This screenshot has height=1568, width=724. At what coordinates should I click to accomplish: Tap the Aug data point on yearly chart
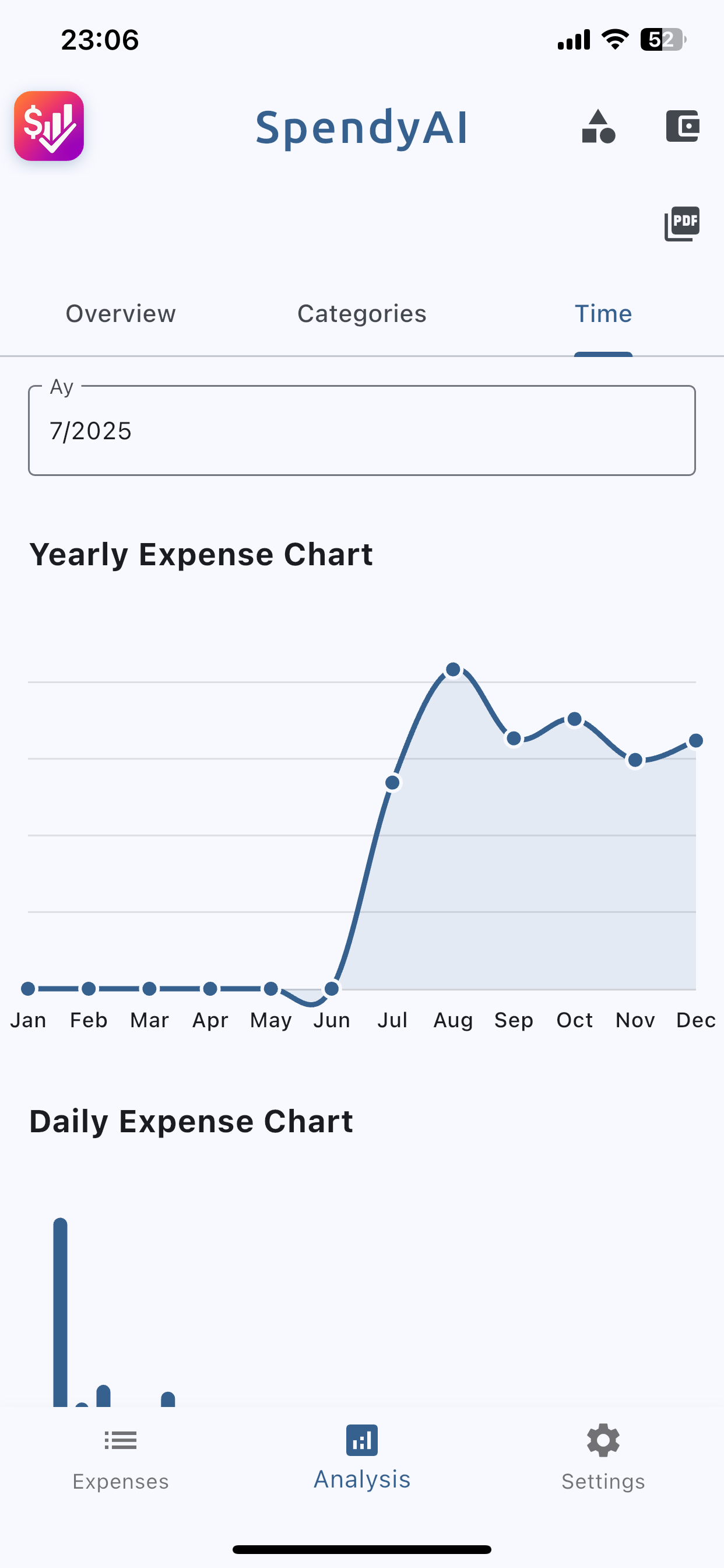tap(454, 670)
